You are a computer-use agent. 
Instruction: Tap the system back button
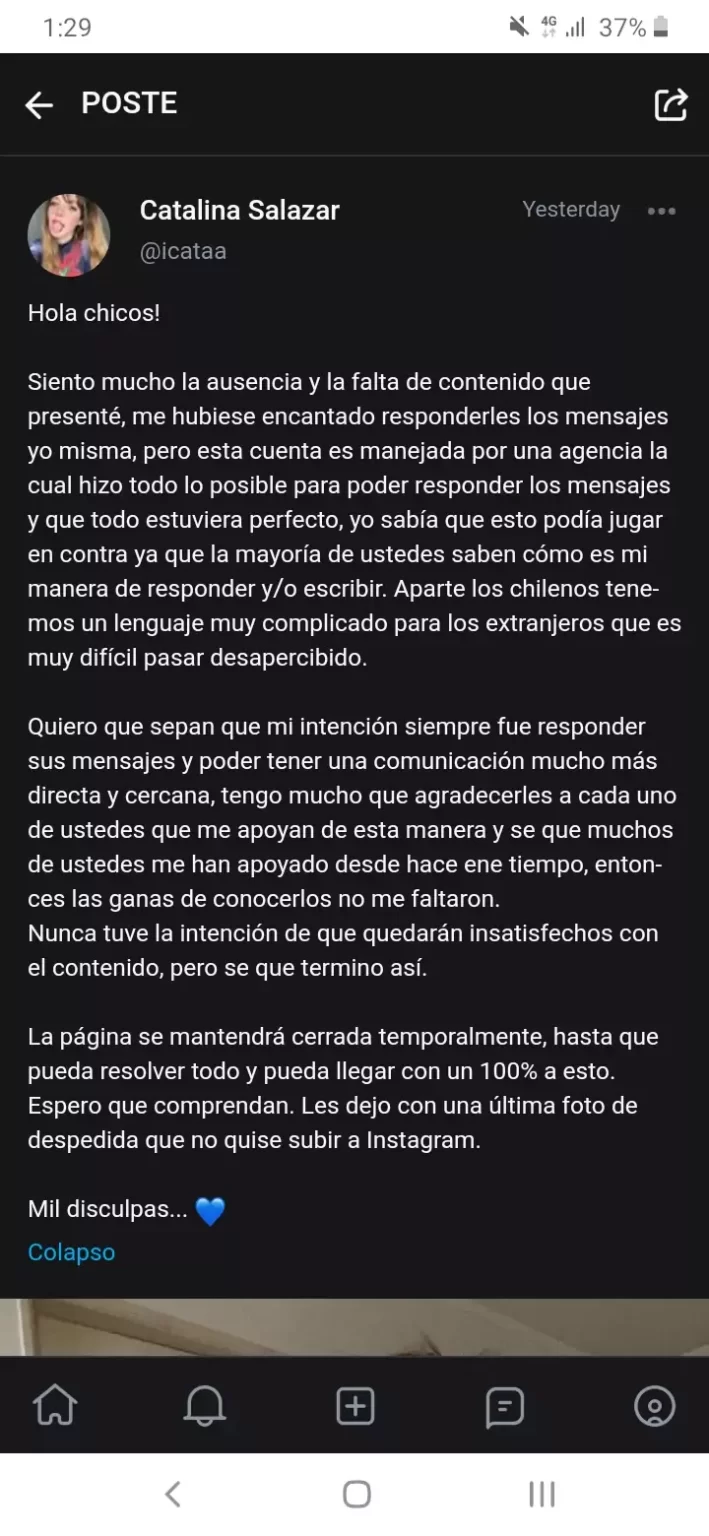pos(172,1494)
